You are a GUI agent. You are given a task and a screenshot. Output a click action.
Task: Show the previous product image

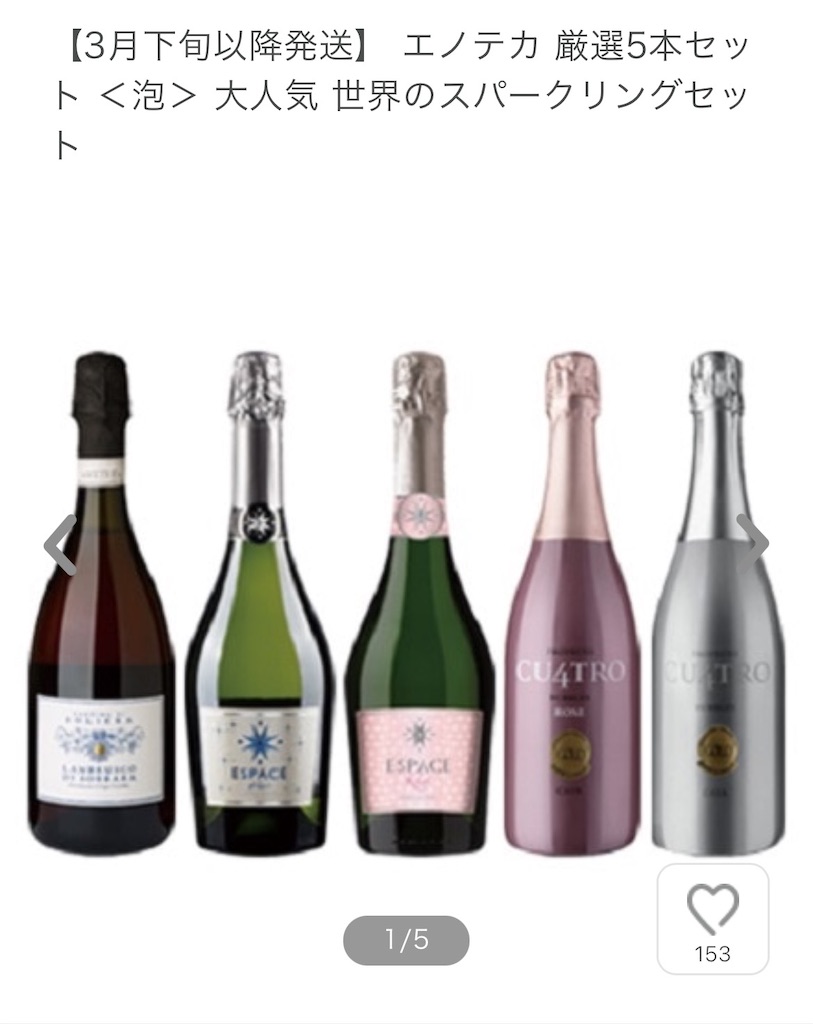pyautogui.click(x=60, y=545)
